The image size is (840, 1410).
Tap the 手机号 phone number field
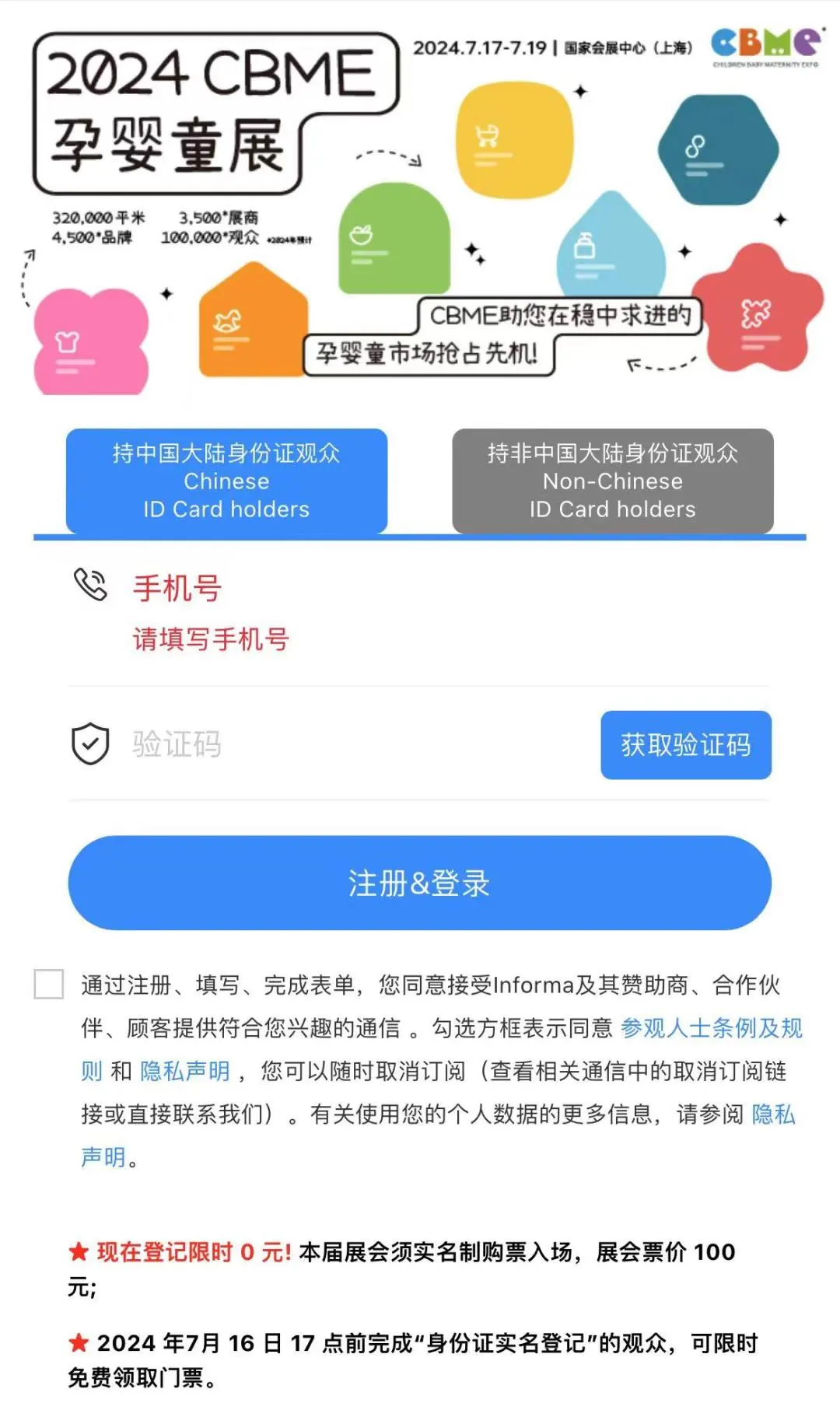pos(419,613)
